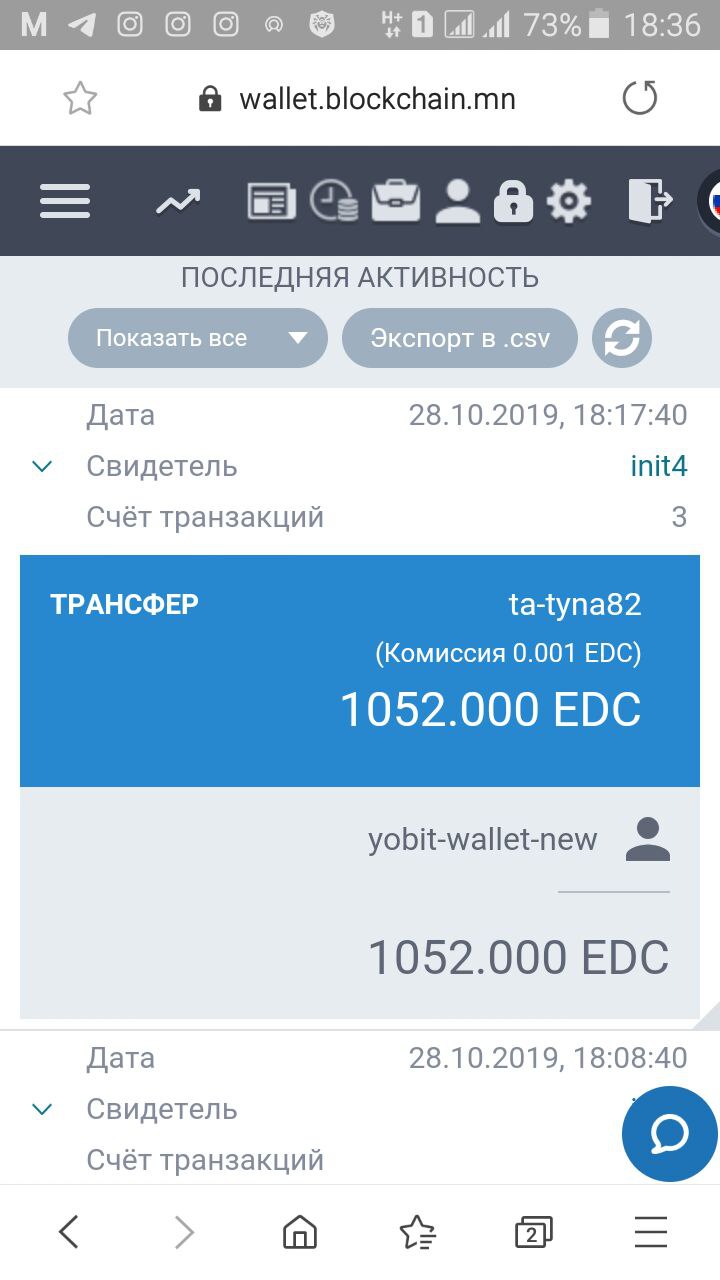Viewport: 720px width, 1280px height.
Task: Expand the 18:08:40 transaction details
Action: (42, 1109)
